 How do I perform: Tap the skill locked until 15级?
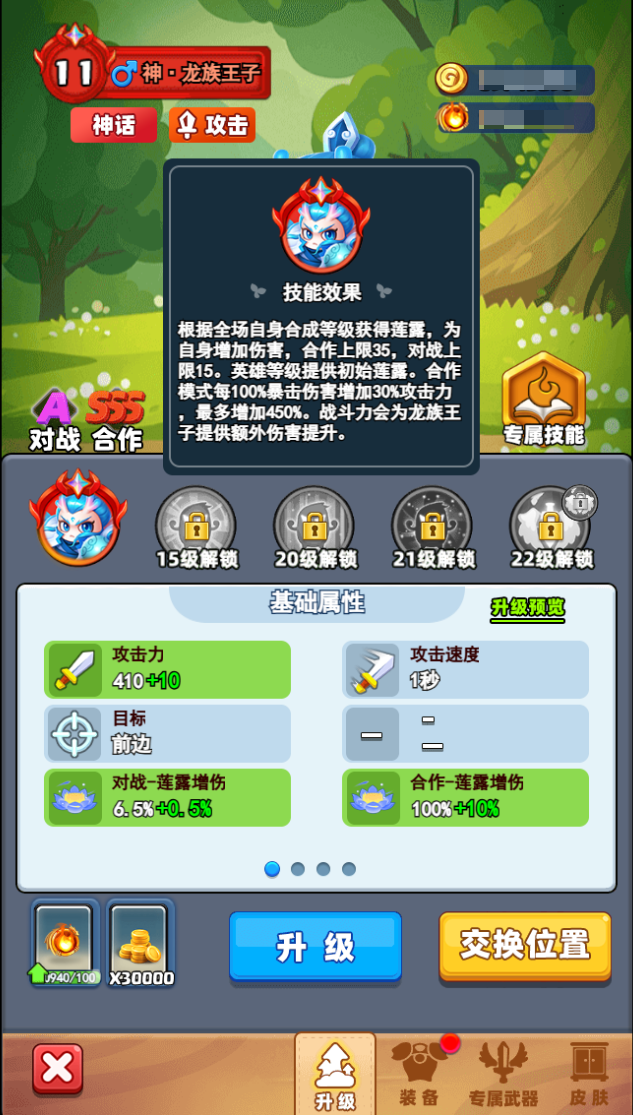(x=196, y=524)
